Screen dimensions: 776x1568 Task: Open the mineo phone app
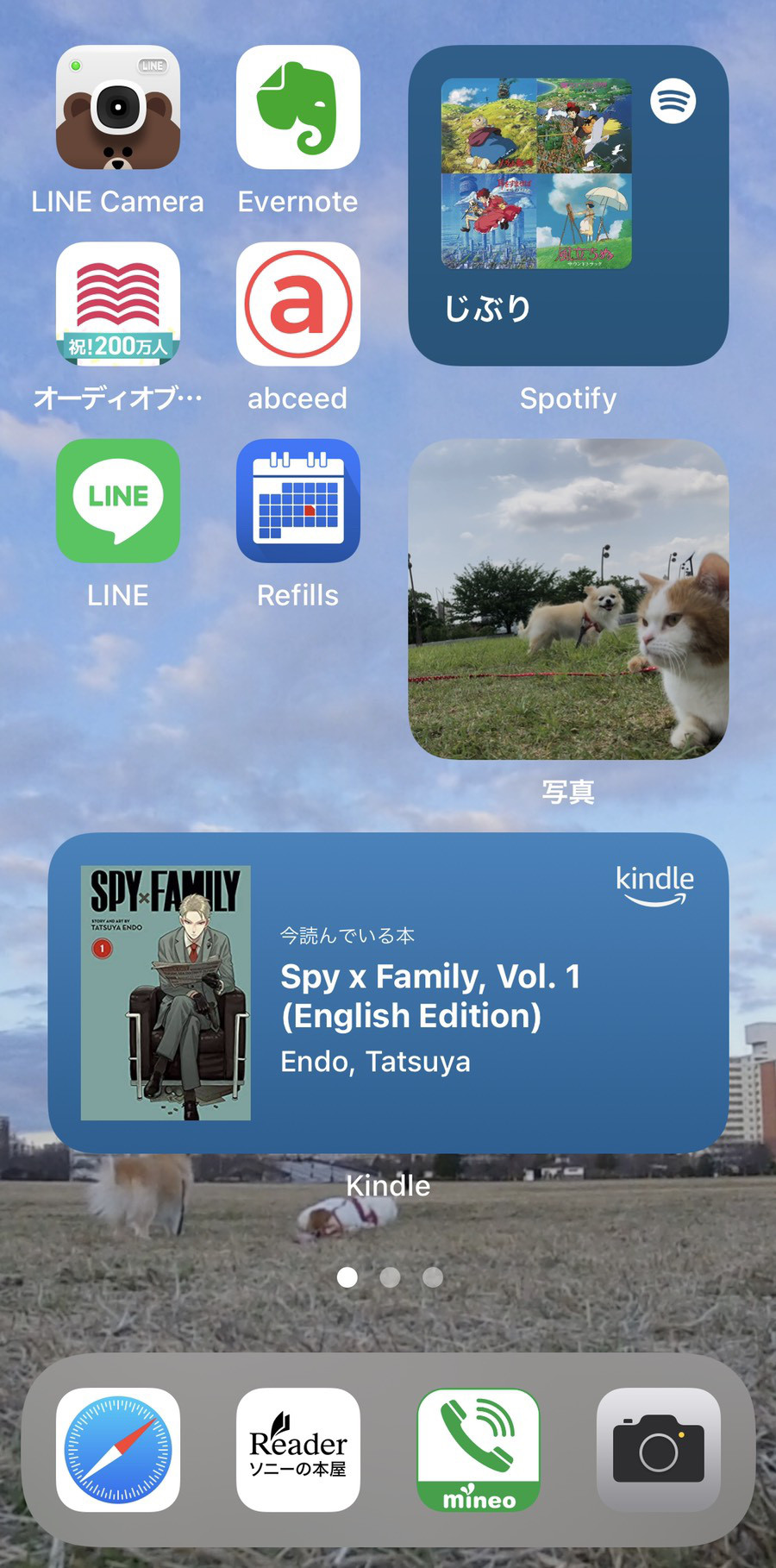coord(479,1450)
